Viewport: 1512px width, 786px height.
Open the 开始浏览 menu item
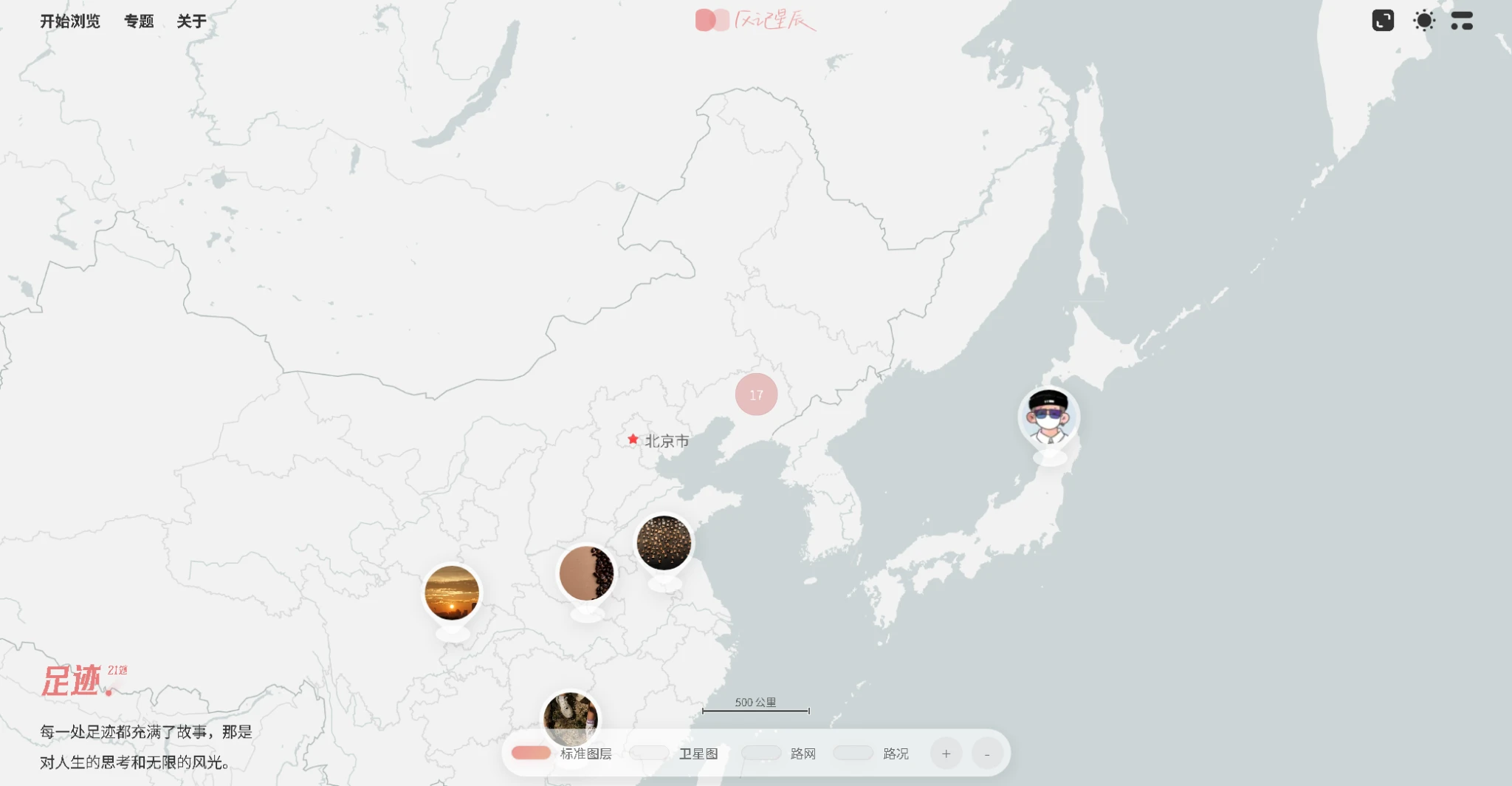tap(69, 21)
